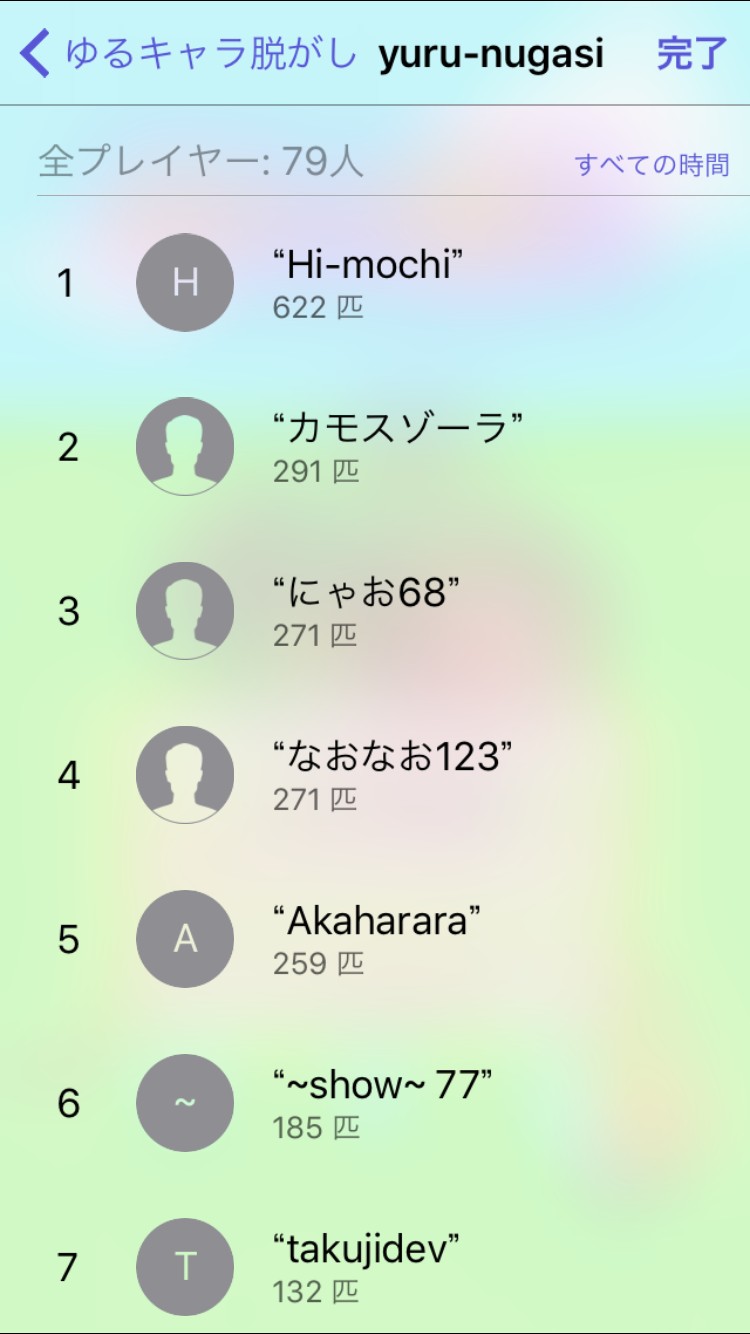Change the すべての時間 time filter
Viewport: 750px width, 1334px height.
(x=652, y=164)
